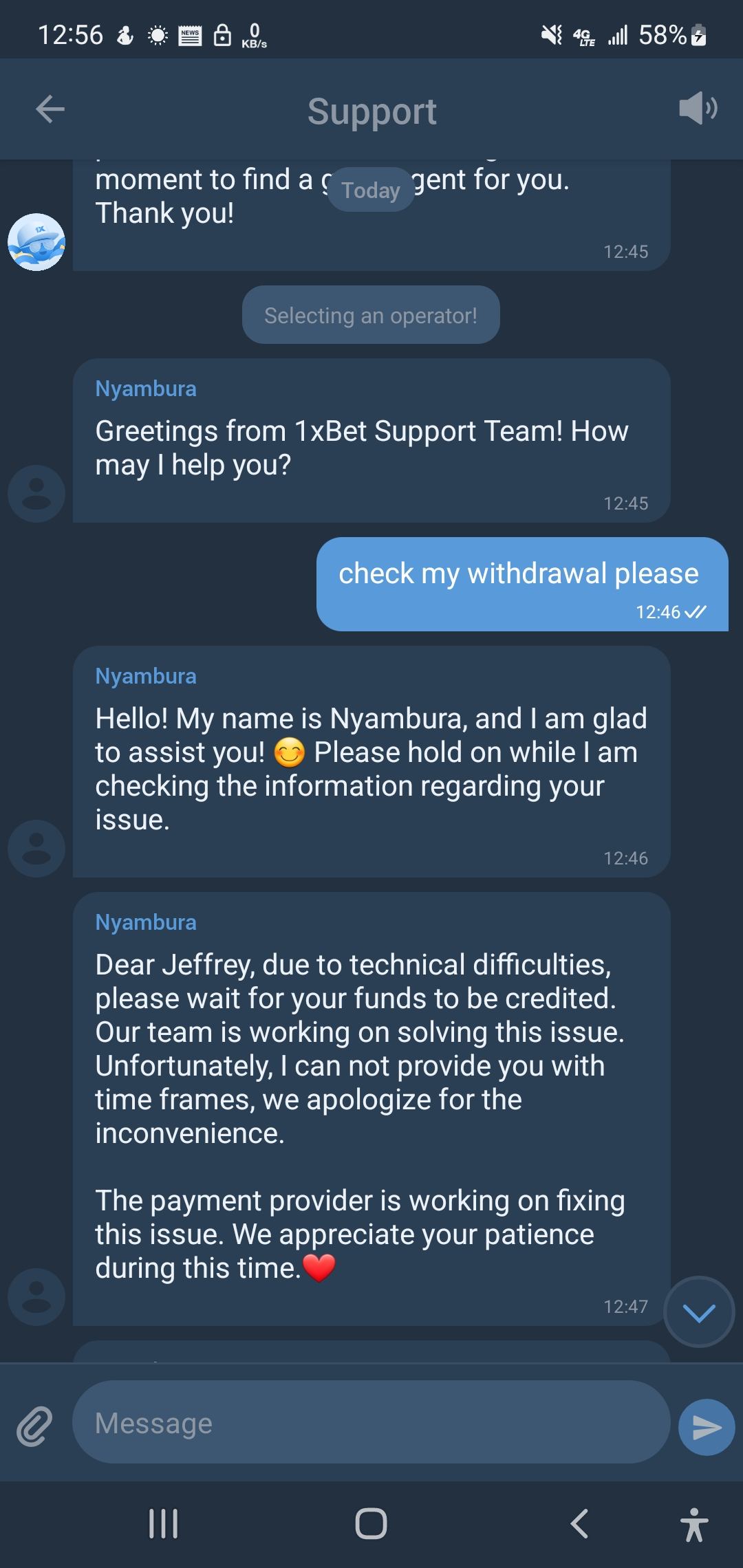
Task: Go back from the Support chat
Action: click(x=50, y=109)
